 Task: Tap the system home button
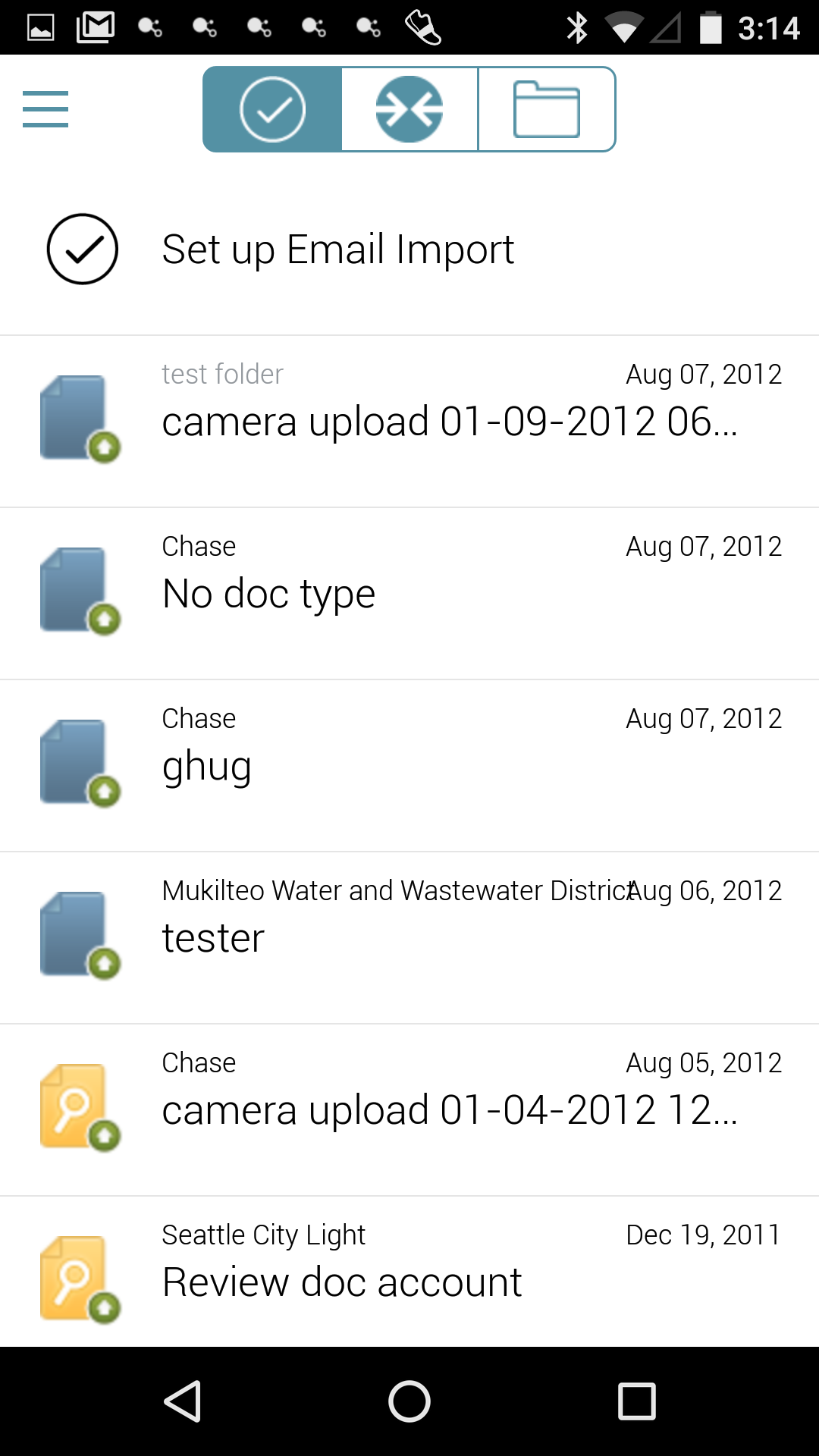tap(409, 1401)
